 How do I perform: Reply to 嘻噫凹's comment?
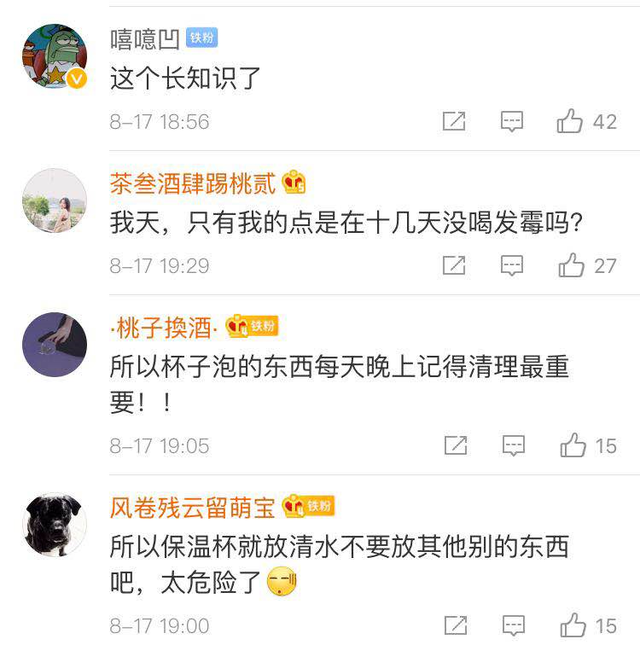(512, 122)
